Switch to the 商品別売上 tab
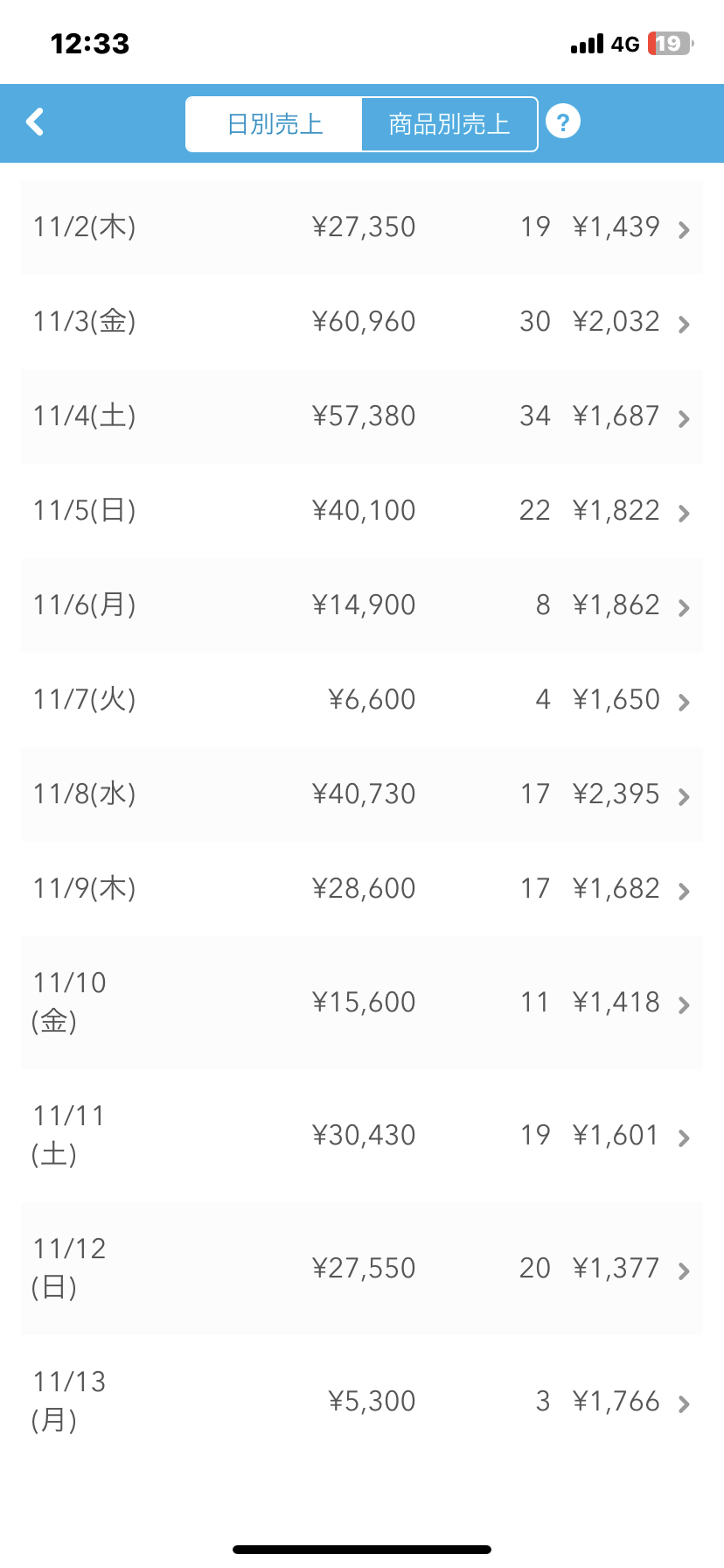This screenshot has width=724, height=1568. 449,124
